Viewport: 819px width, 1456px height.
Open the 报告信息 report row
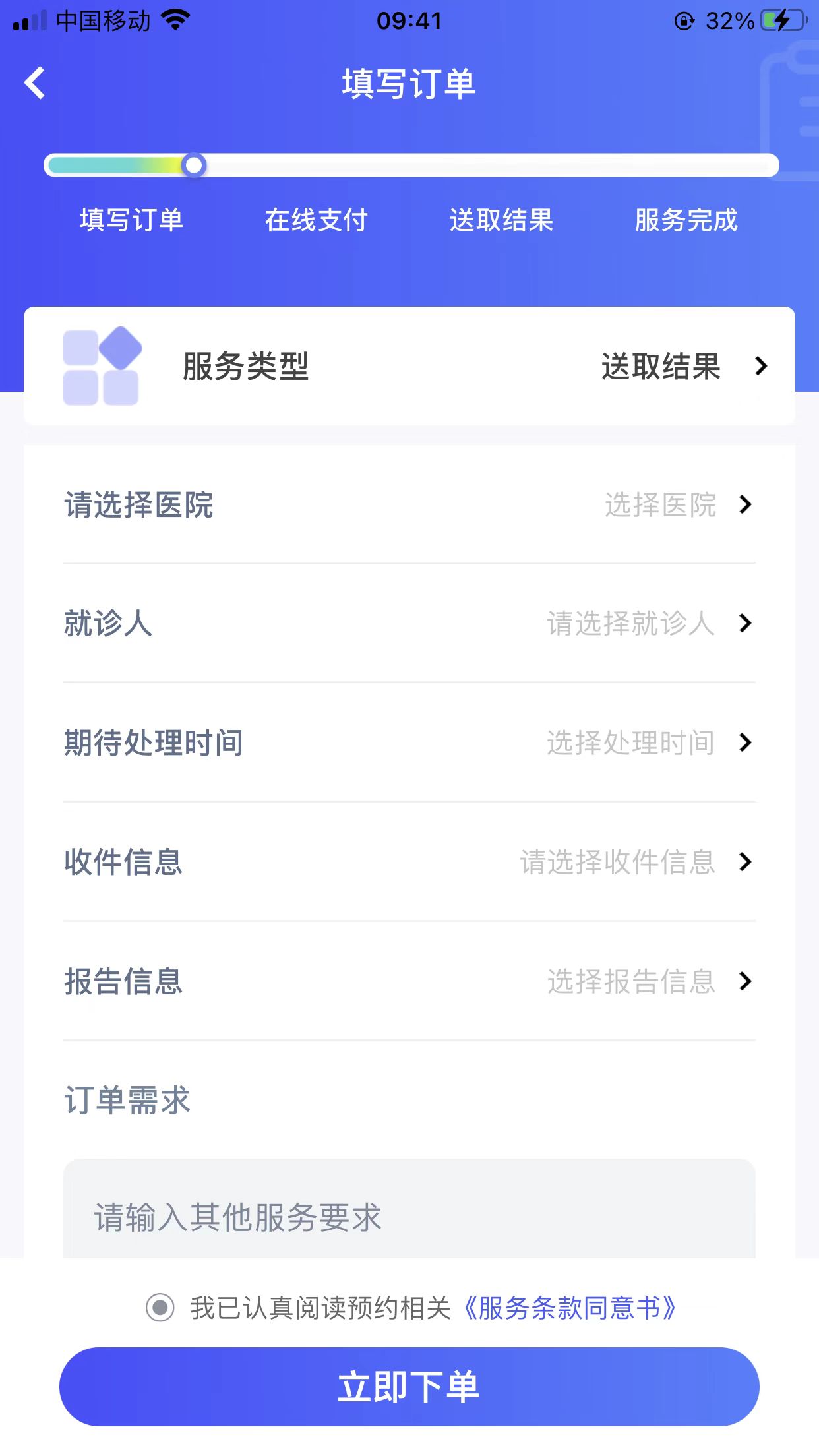(x=409, y=981)
